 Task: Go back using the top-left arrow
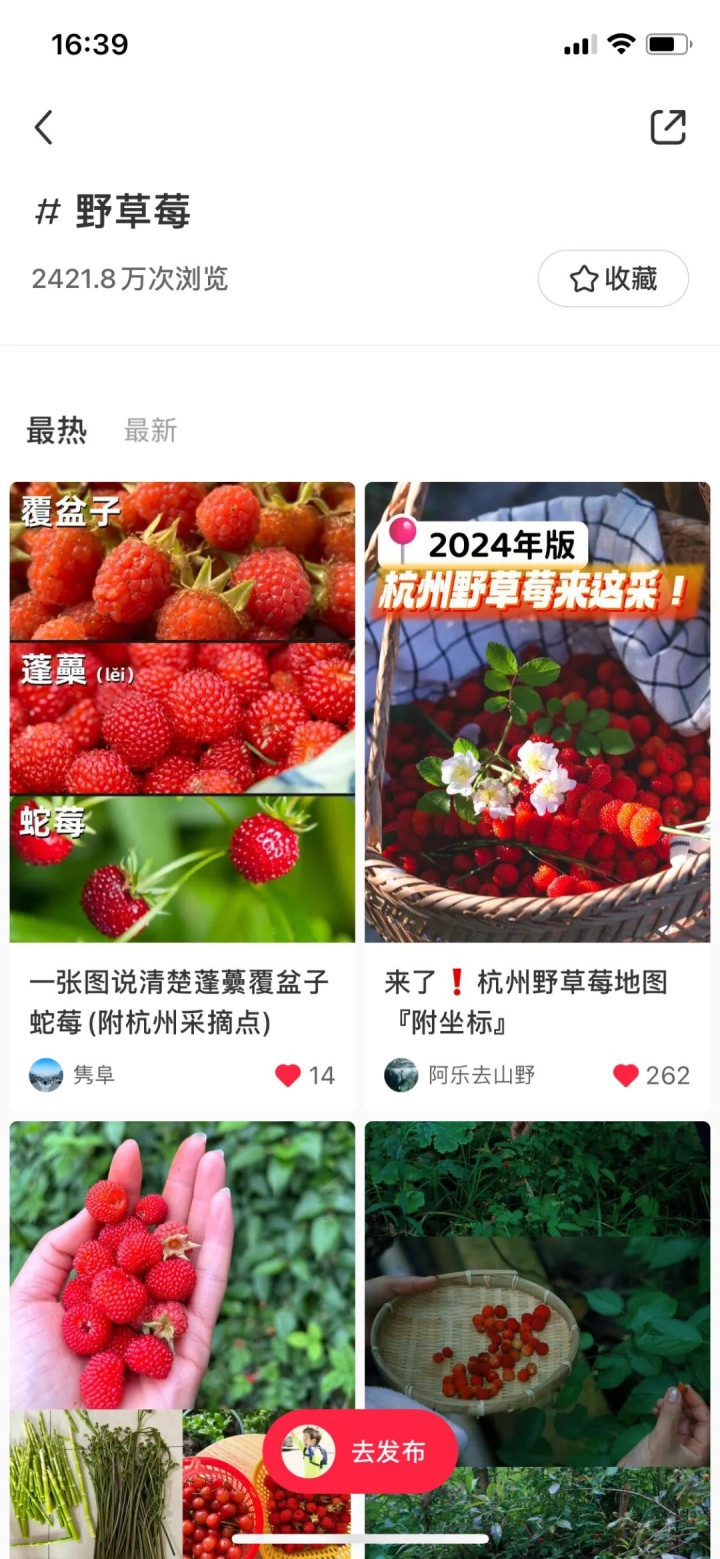[x=43, y=127]
